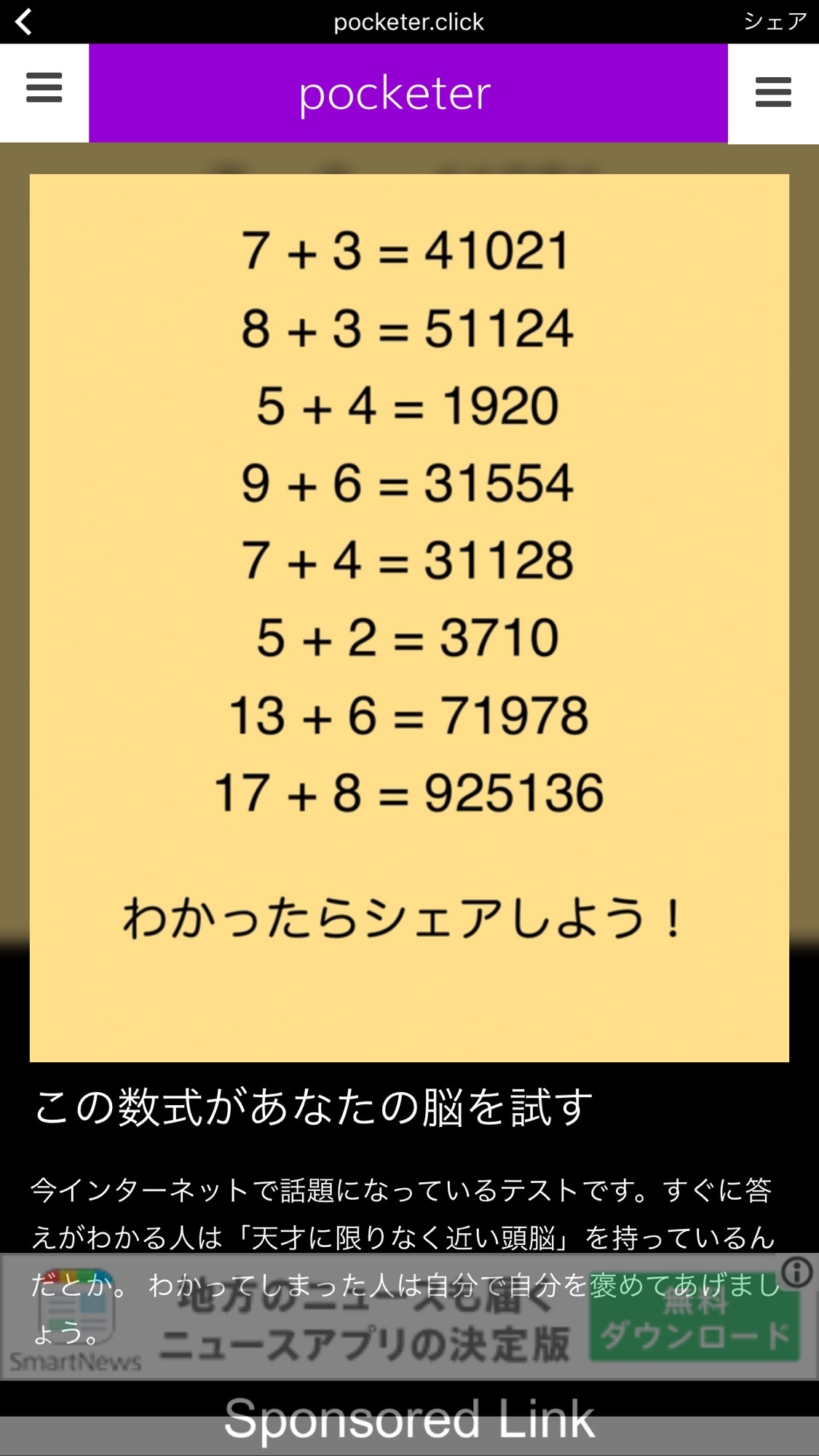
Task: Tap シェア to share this page
Action: 775,22
